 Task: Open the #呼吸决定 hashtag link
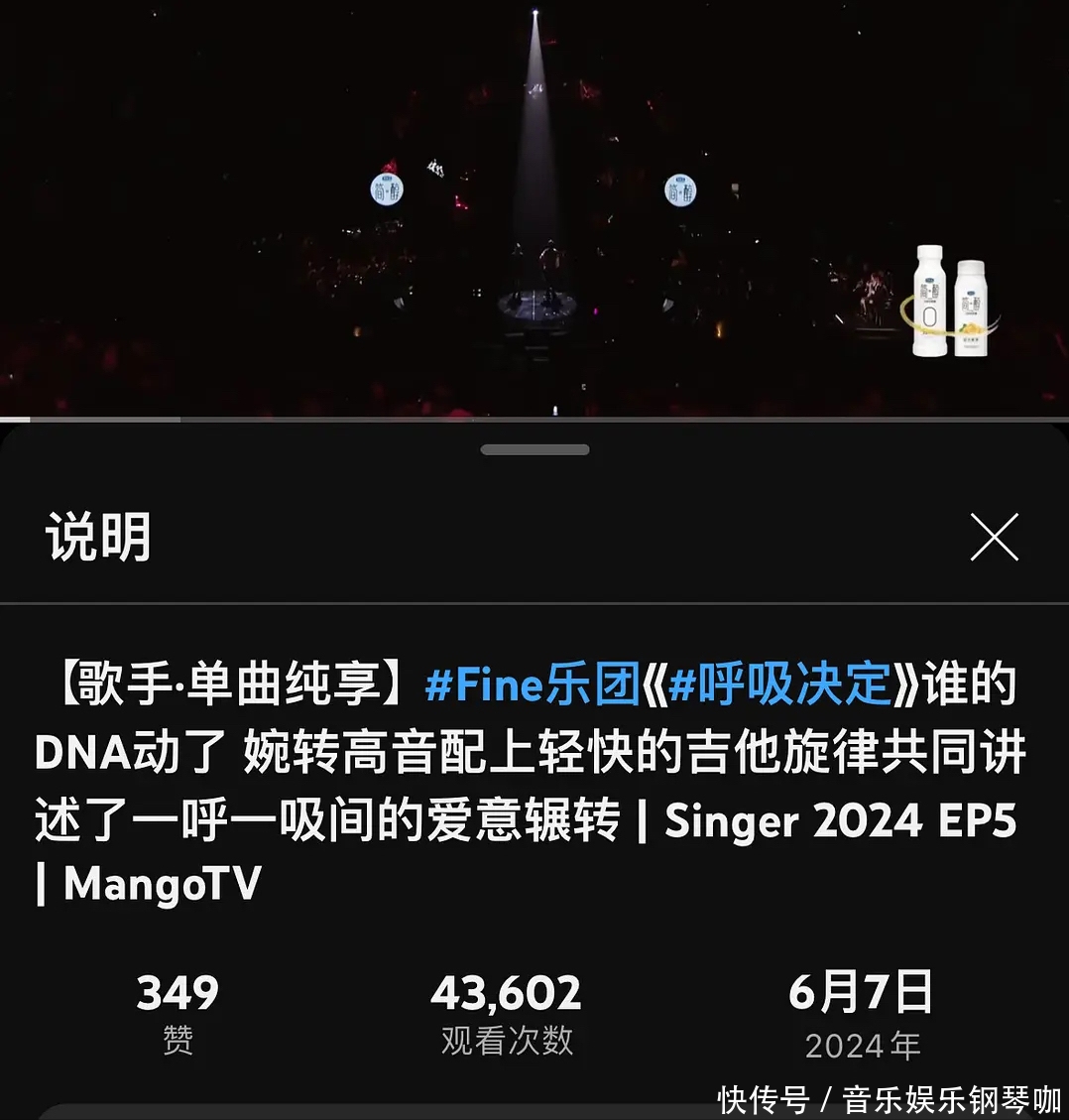click(780, 685)
